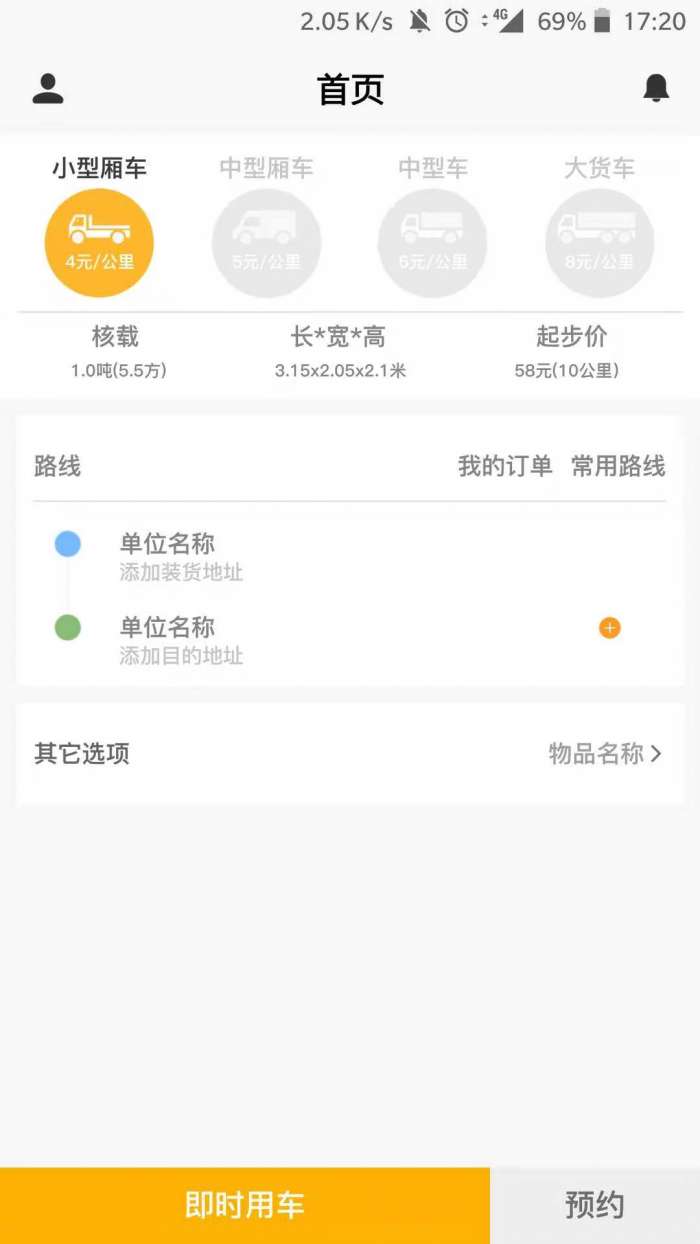The width and height of the screenshot is (700, 1244).
Task: Tap the 即时用车 button
Action: coord(245,1206)
